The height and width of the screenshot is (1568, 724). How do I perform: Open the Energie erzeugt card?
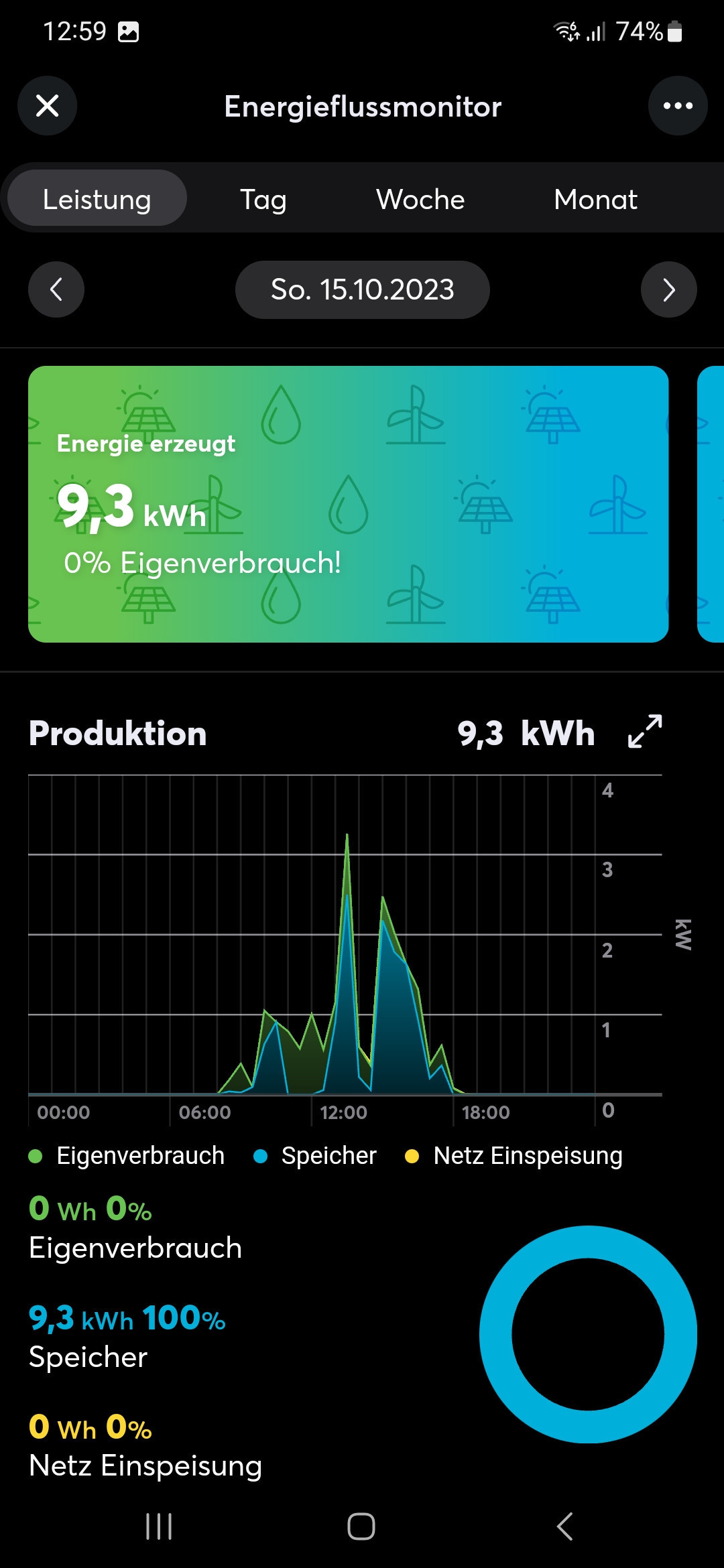coord(348,504)
